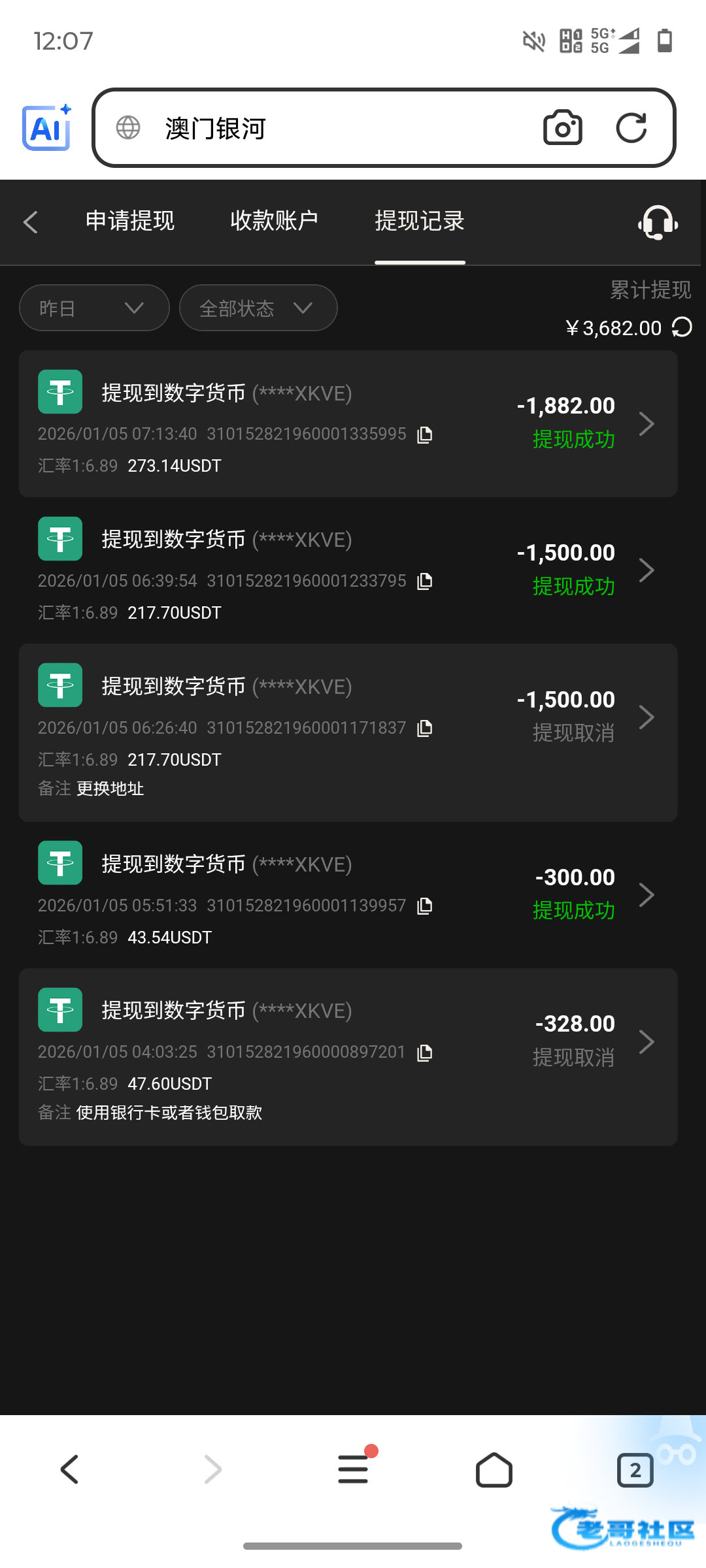Image resolution: width=706 pixels, height=1568 pixels.
Task: View the open browser tabs
Action: point(635,1470)
